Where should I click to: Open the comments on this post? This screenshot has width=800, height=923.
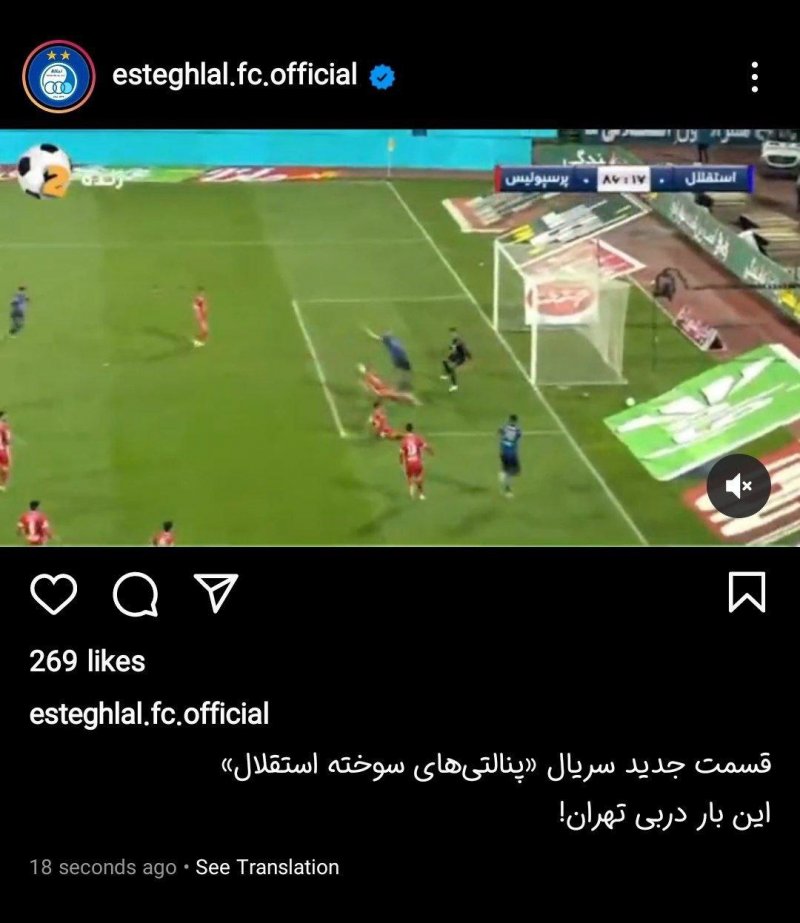coord(135,594)
